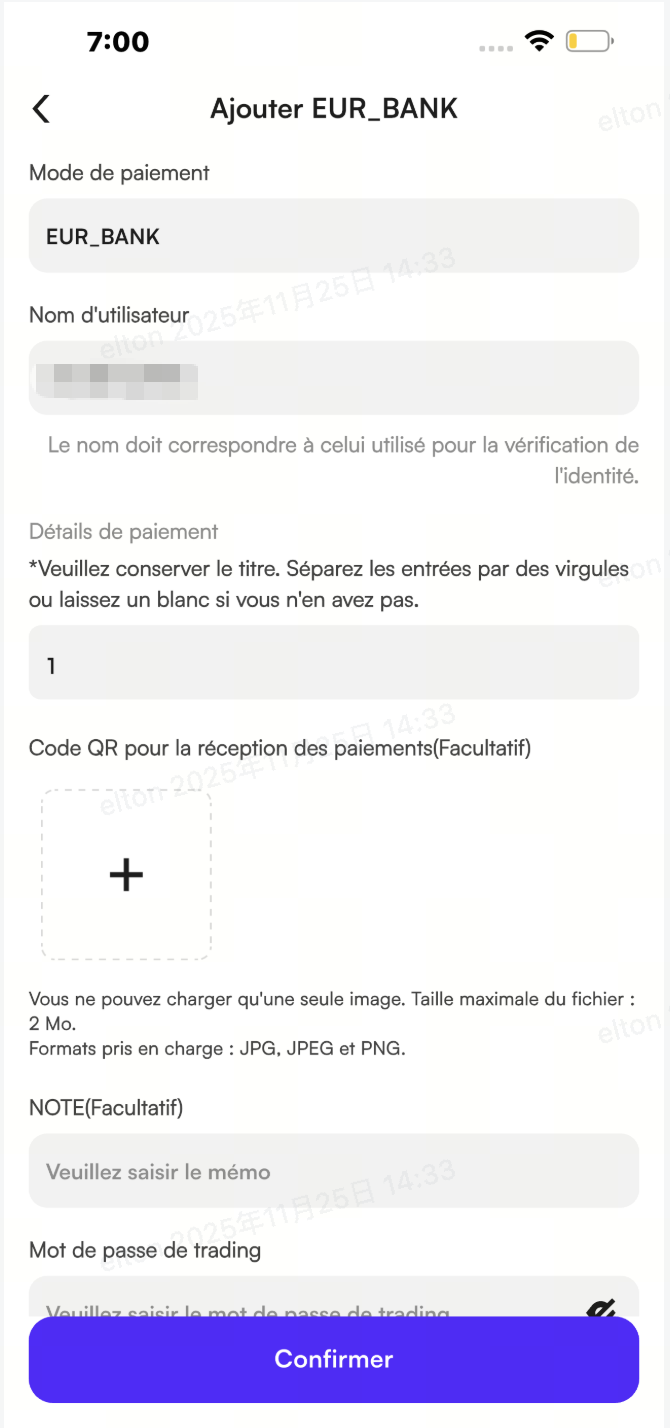
Task: Go back using the top-left arrow
Action: pyautogui.click(x=41, y=109)
